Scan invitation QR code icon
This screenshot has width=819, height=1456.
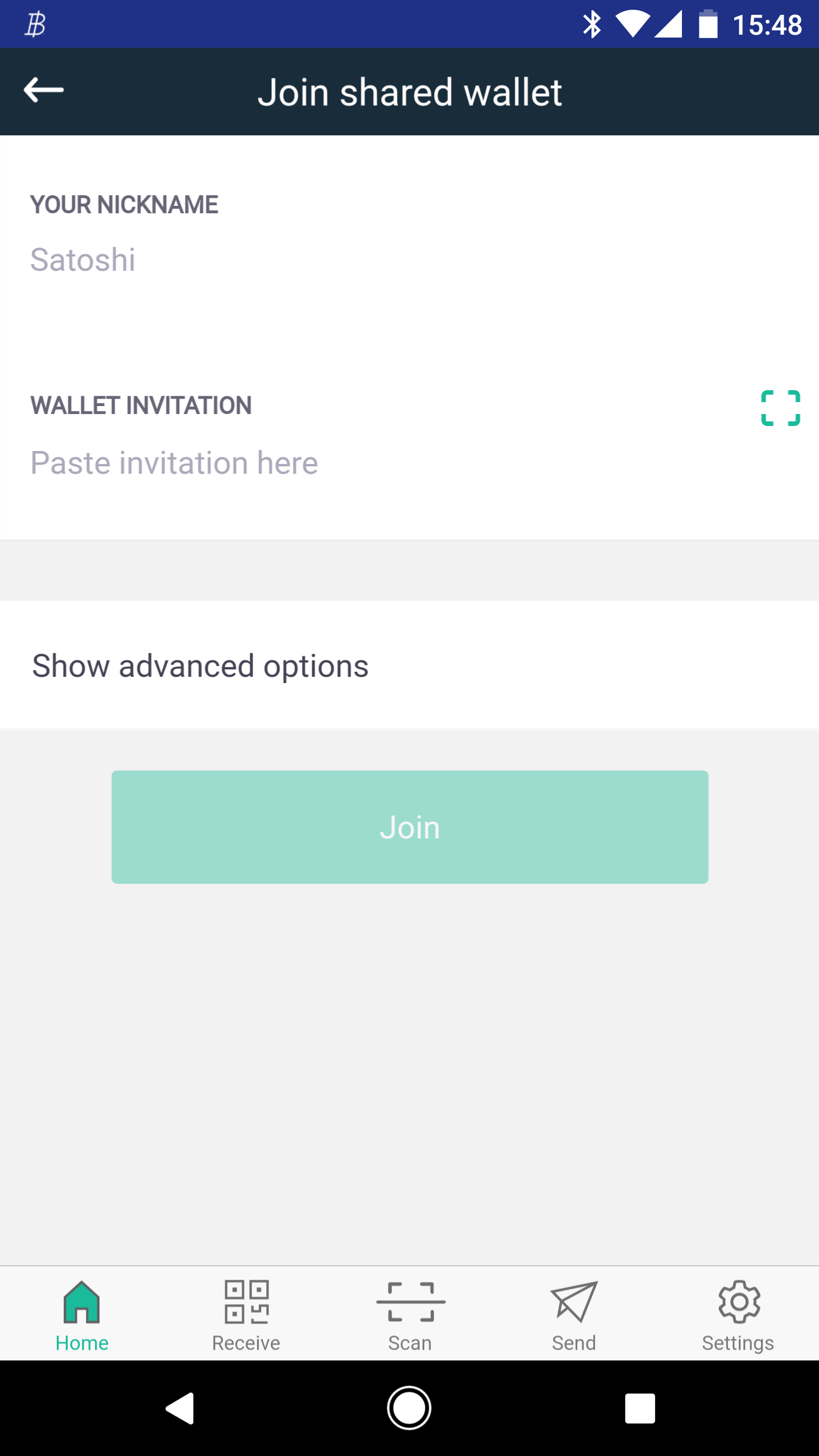coord(780,408)
